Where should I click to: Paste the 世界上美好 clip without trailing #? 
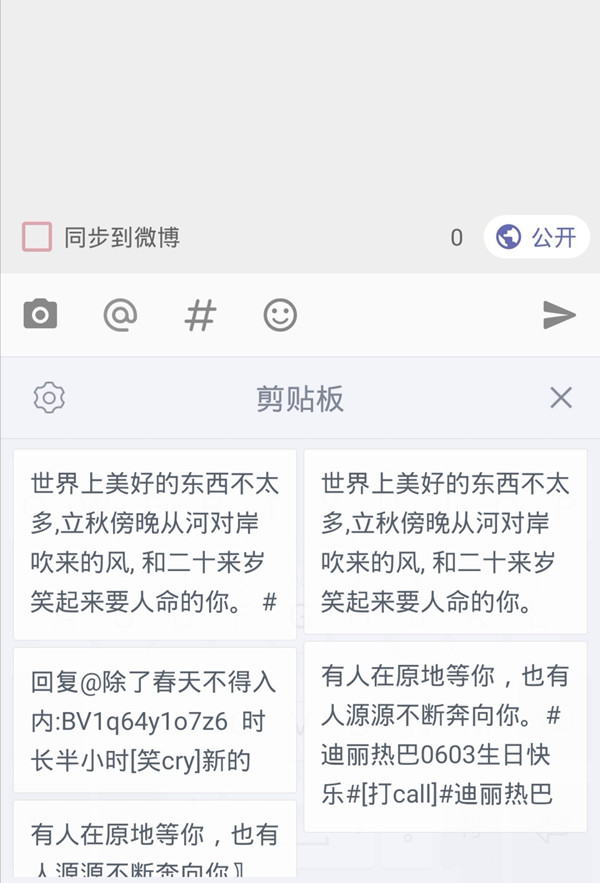click(445, 544)
